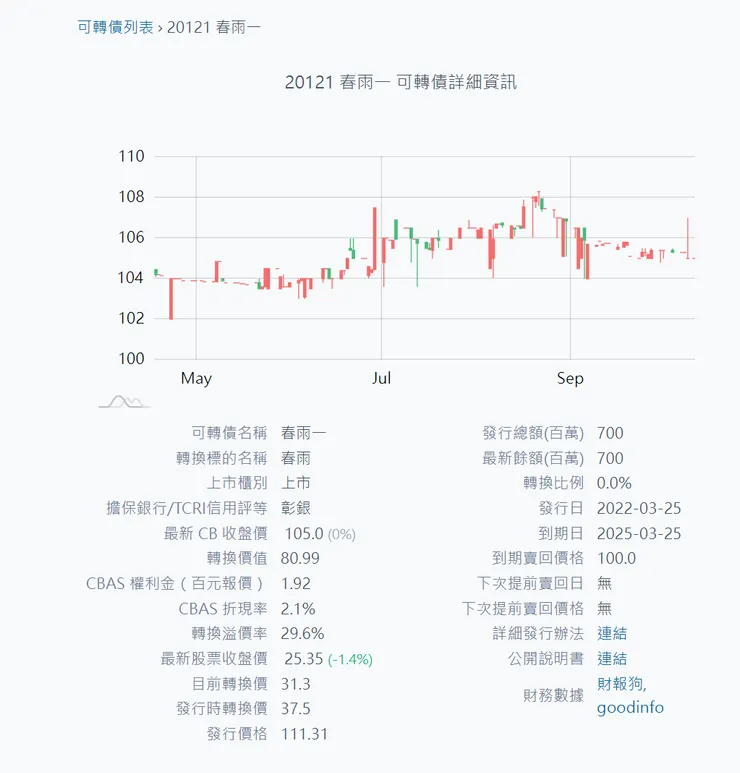This screenshot has width=740, height=773.
Task: Click the Sep axis label on the chart
Action: click(570, 378)
